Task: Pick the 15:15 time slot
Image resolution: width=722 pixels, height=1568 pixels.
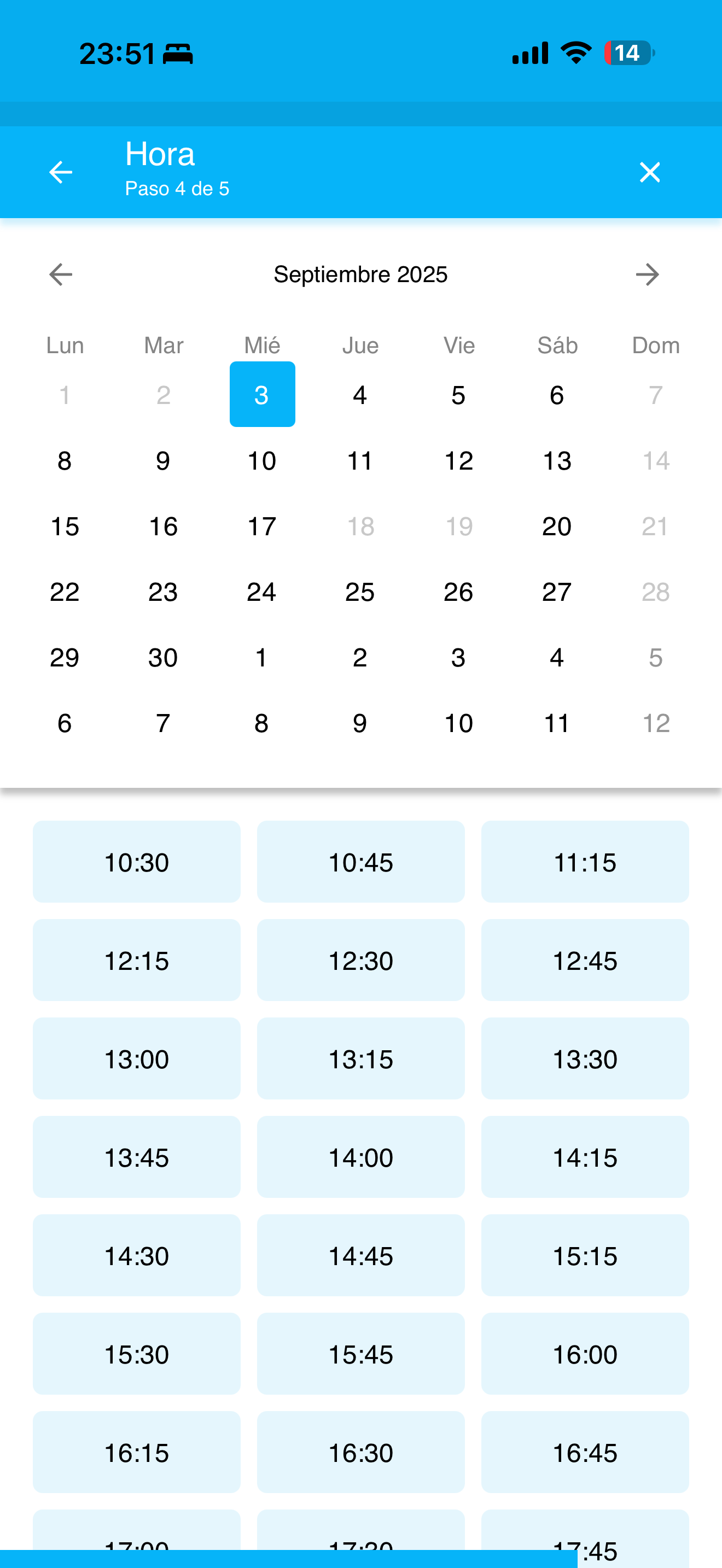Action: pos(584,1255)
